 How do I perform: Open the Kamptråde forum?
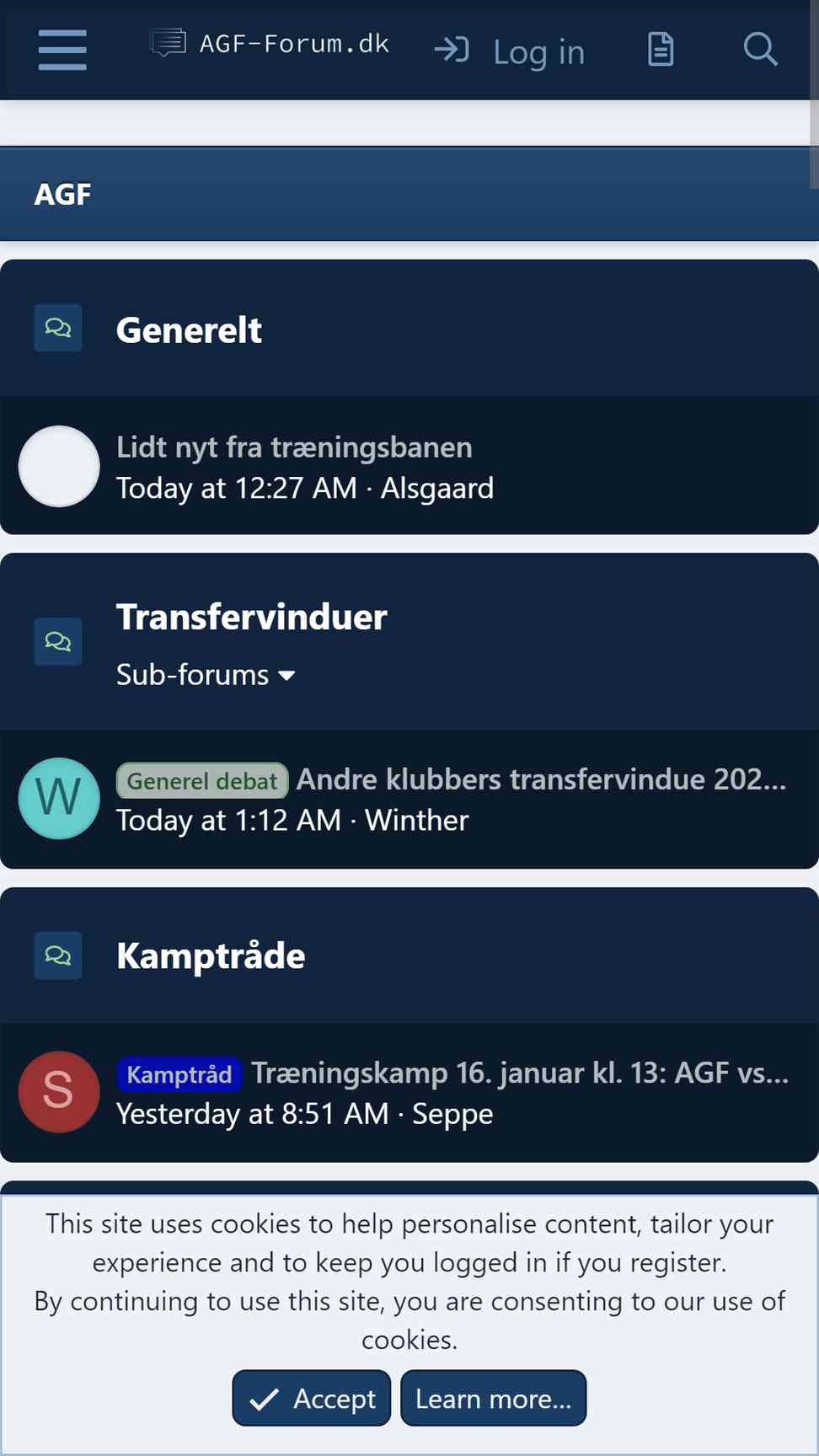(211, 955)
